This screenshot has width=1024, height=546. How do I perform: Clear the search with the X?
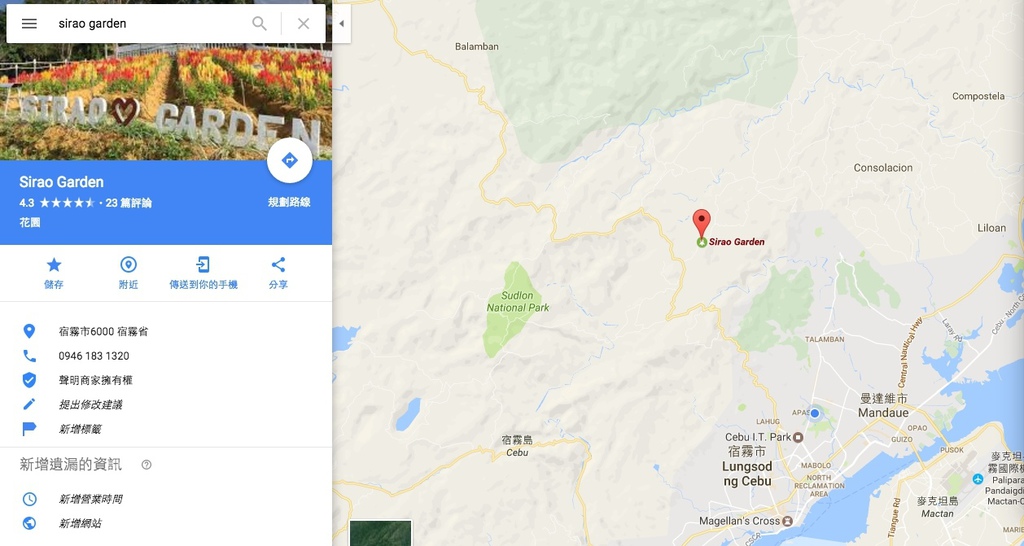coord(303,23)
